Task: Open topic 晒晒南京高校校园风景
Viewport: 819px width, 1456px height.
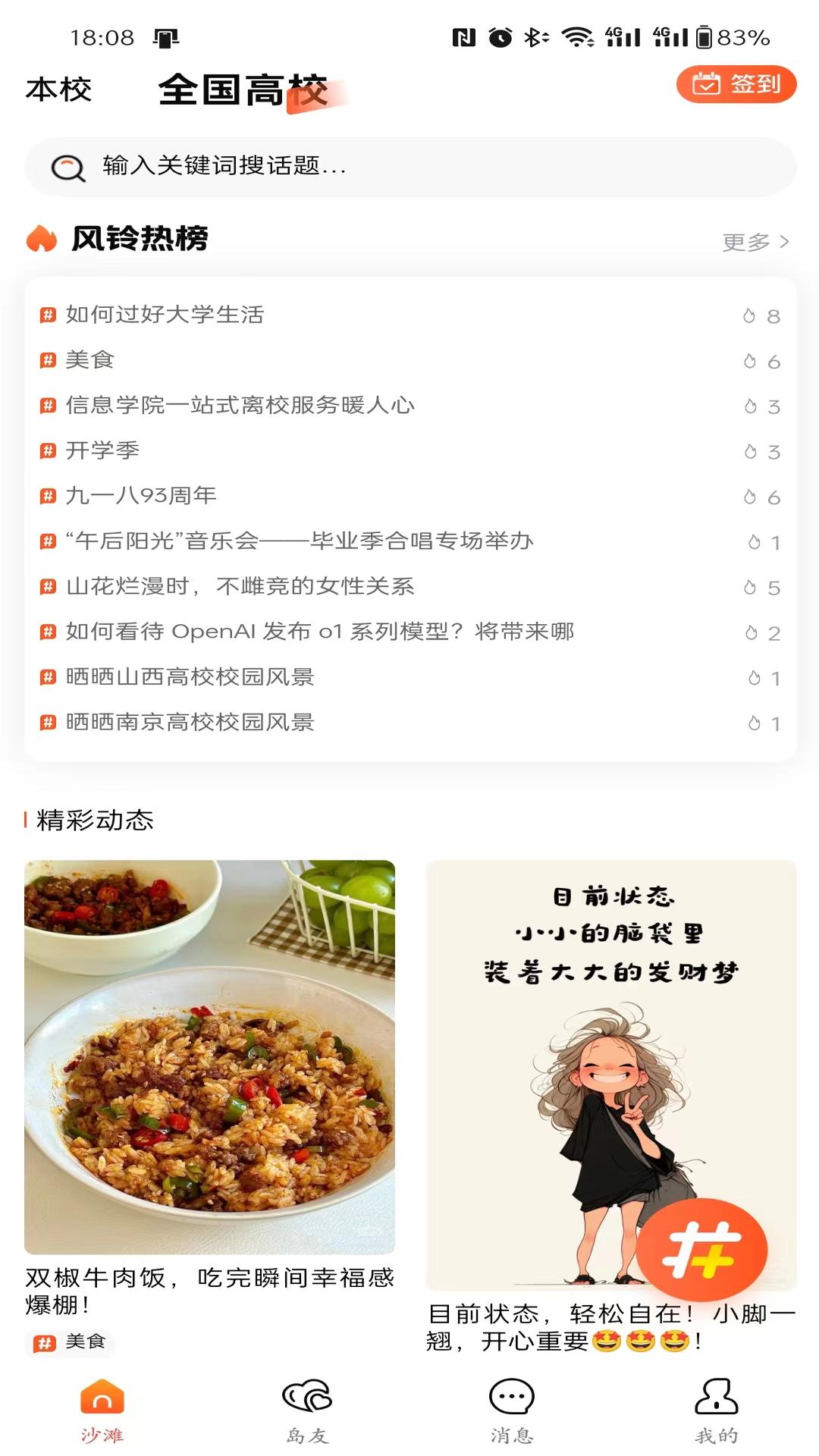Action: [190, 723]
